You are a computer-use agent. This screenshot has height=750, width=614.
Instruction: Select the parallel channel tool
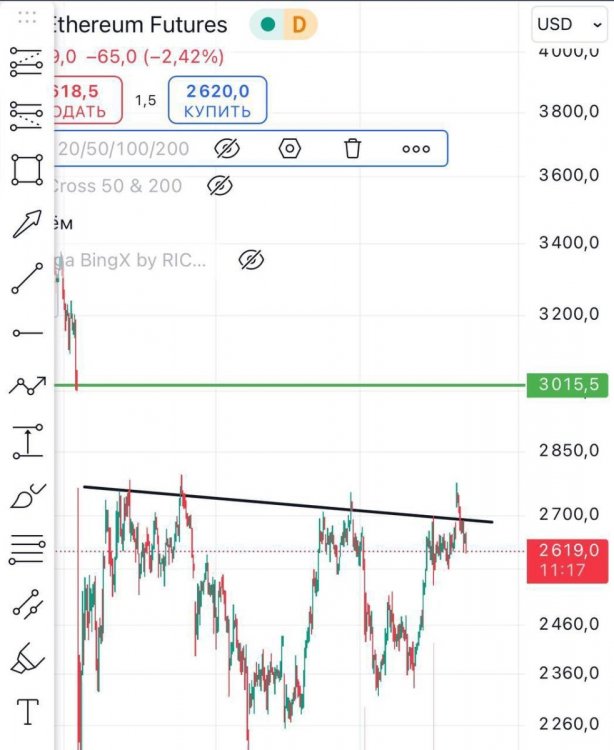(27, 603)
